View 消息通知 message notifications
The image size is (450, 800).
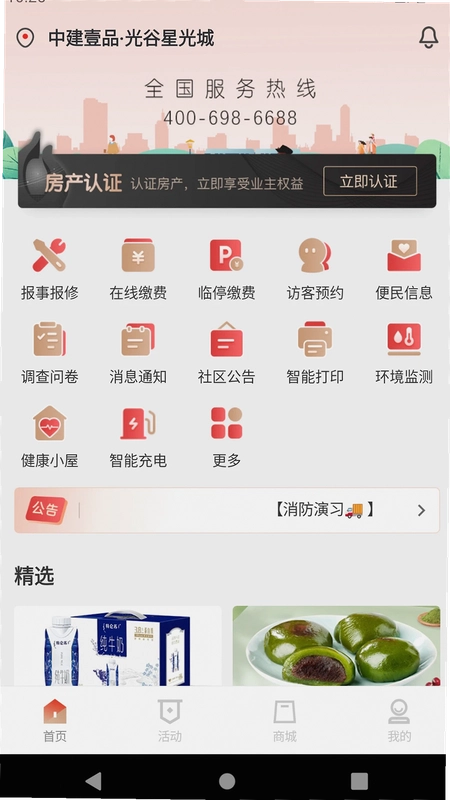coord(138,353)
